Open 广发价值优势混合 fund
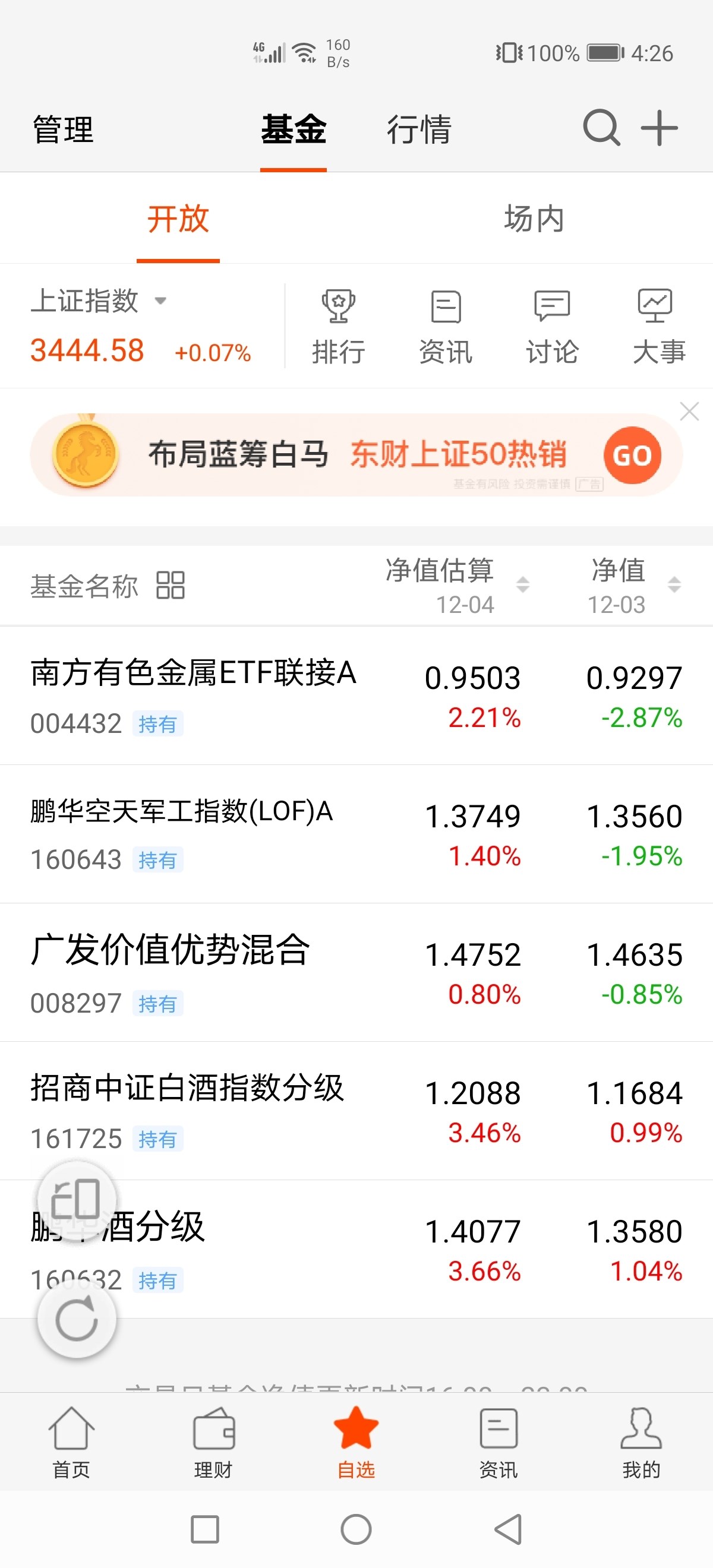713x1568 pixels. [356, 973]
